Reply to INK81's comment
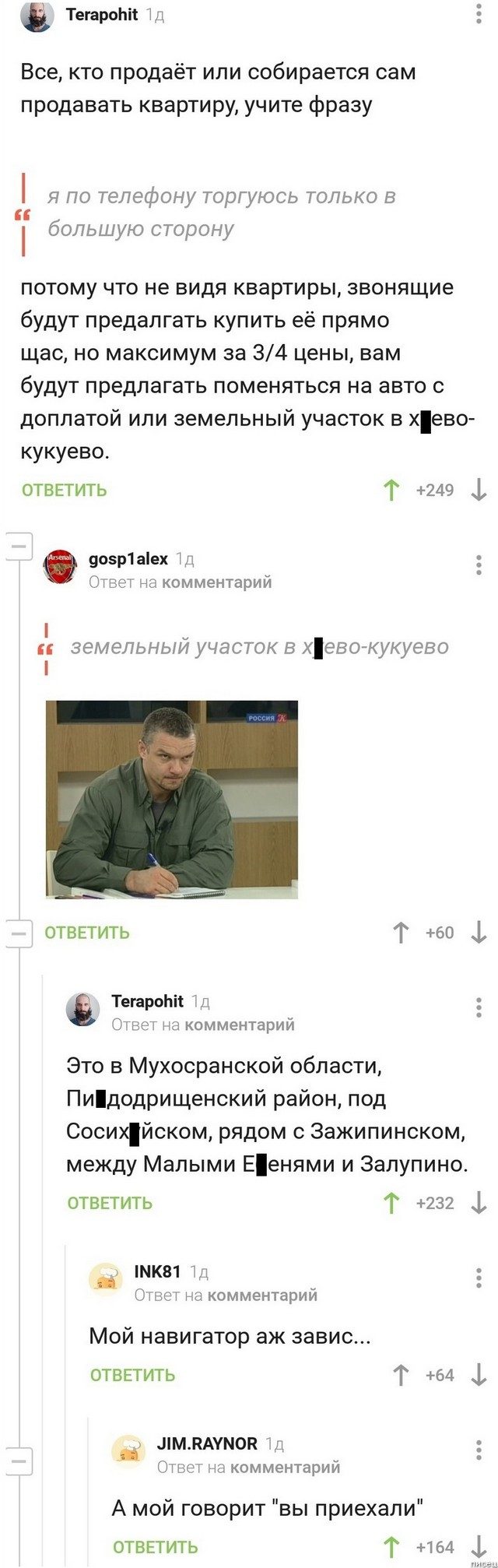498x1568 pixels. pyautogui.click(x=132, y=1375)
